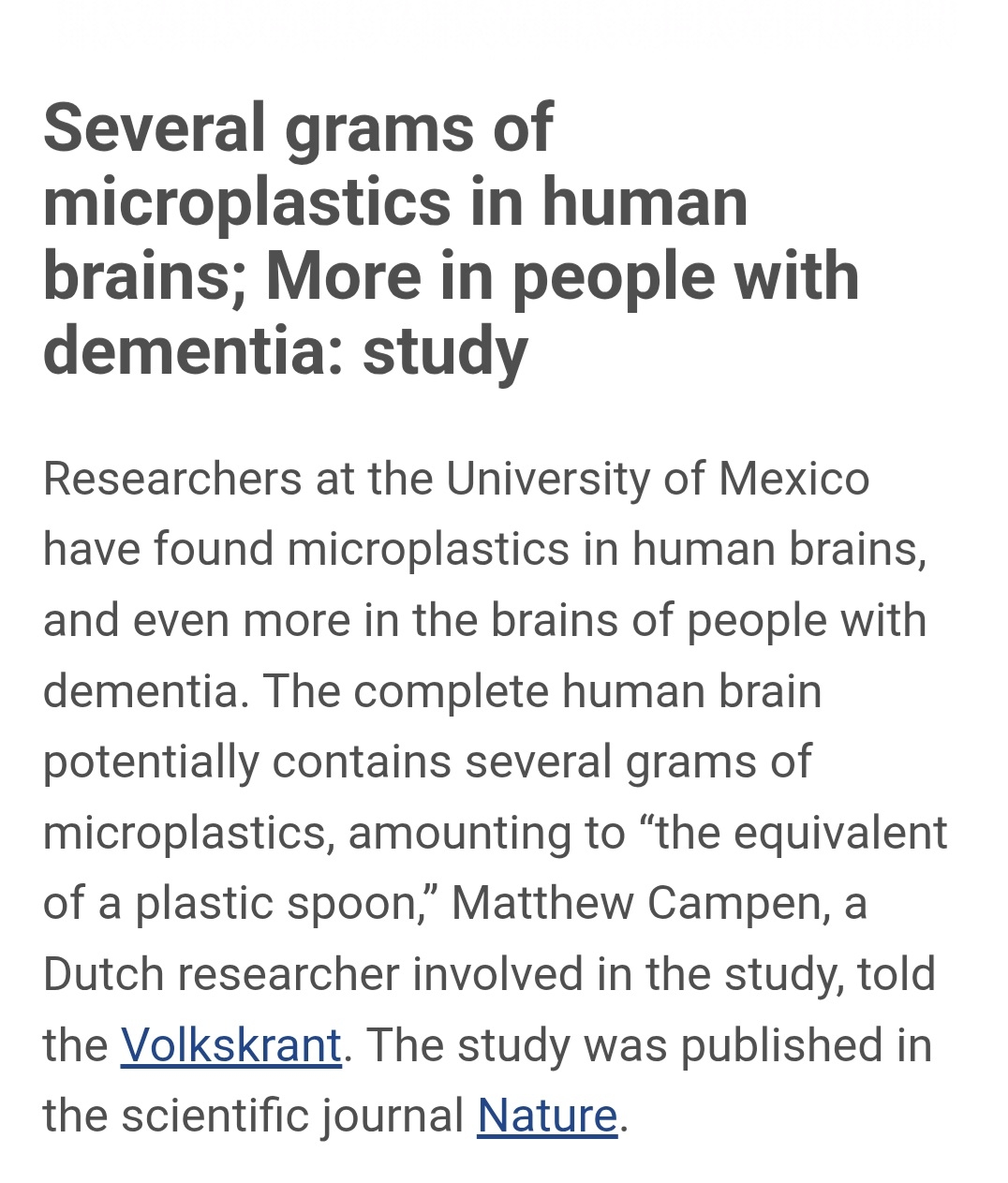Open the Volkskrant link
The image size is (1008, 1183).
[x=230, y=1045]
